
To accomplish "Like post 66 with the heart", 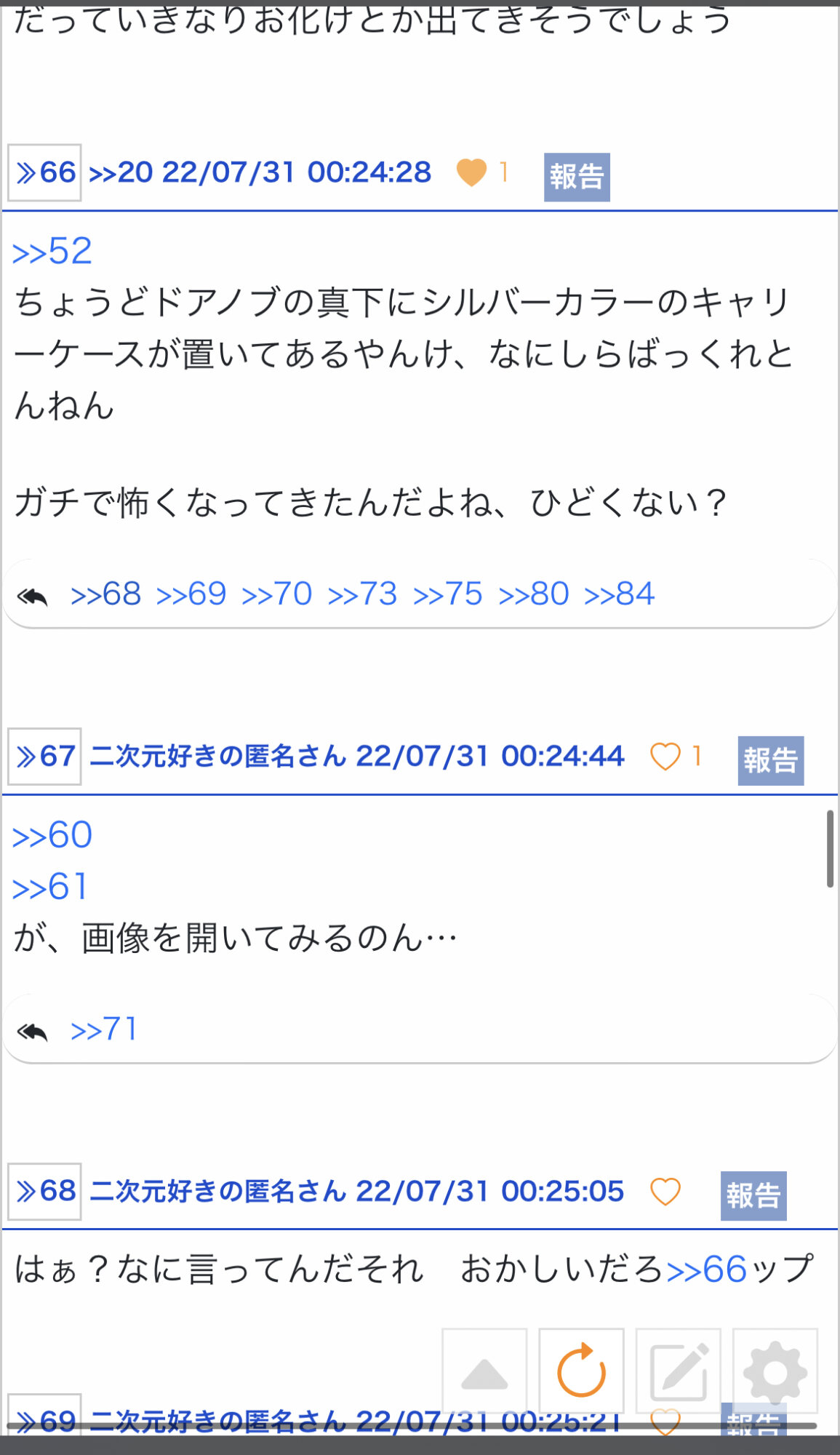I will (471, 173).
